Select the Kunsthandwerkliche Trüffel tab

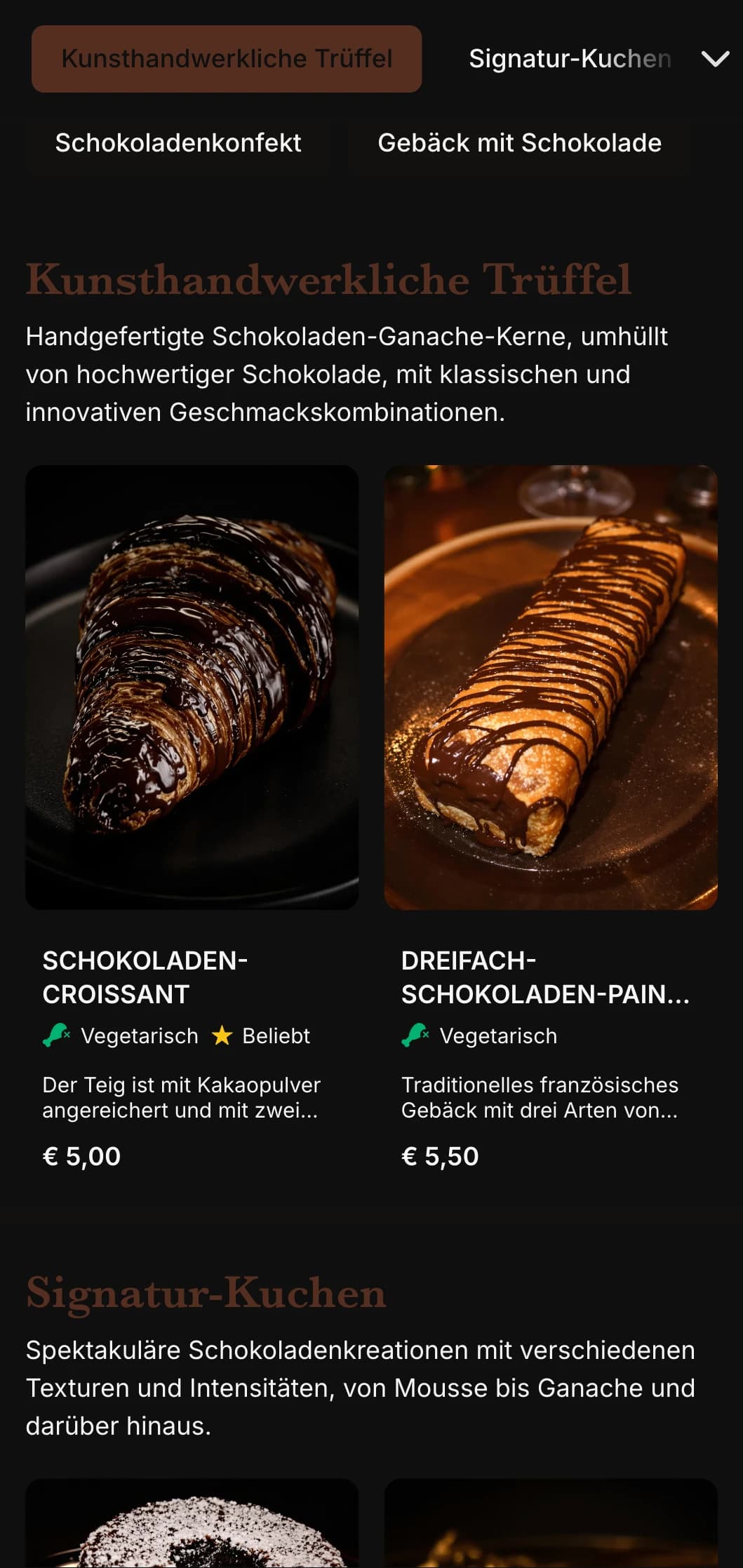tap(227, 58)
